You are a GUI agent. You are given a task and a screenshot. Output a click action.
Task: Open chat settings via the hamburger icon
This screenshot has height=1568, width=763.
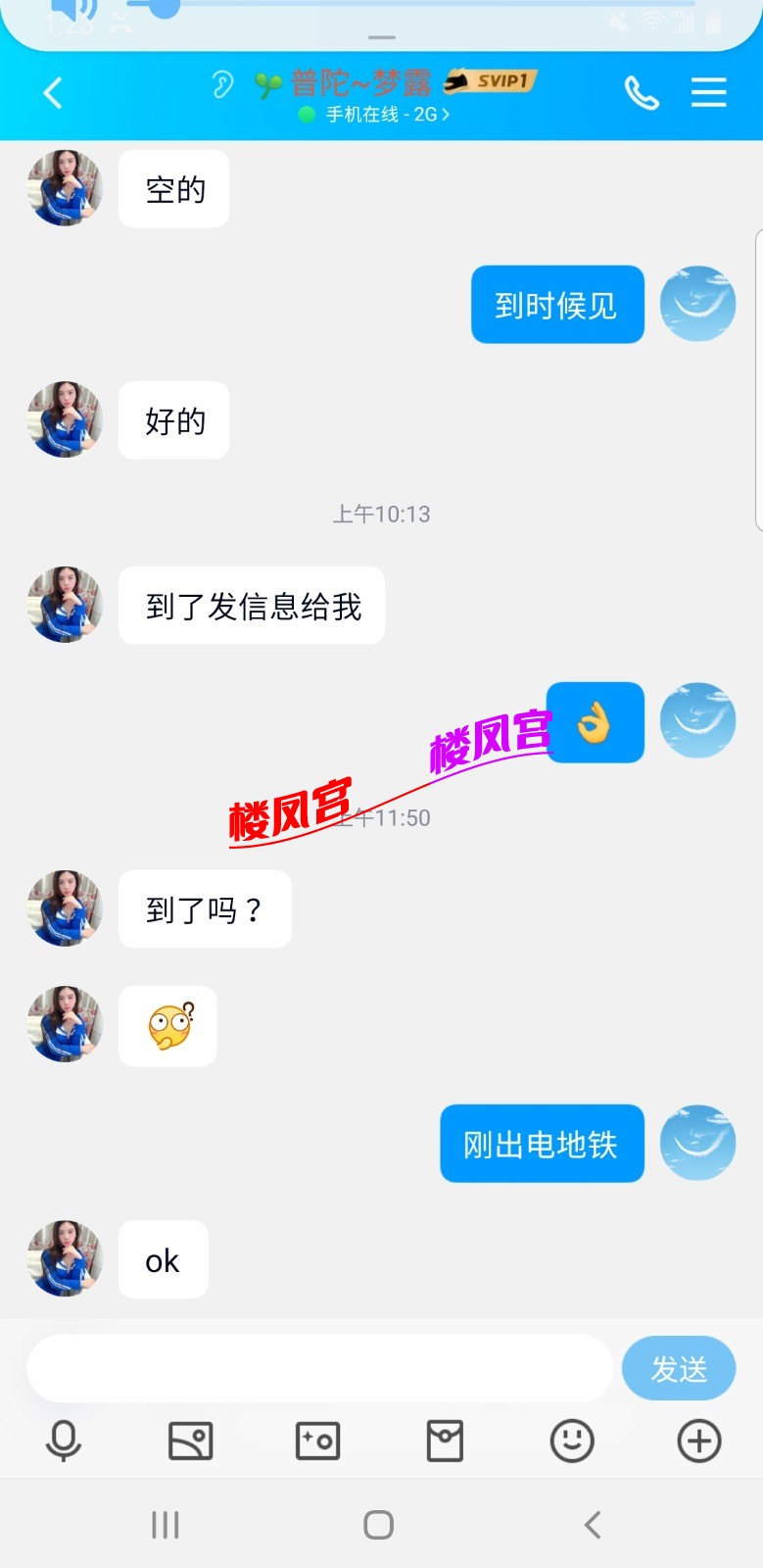(708, 93)
